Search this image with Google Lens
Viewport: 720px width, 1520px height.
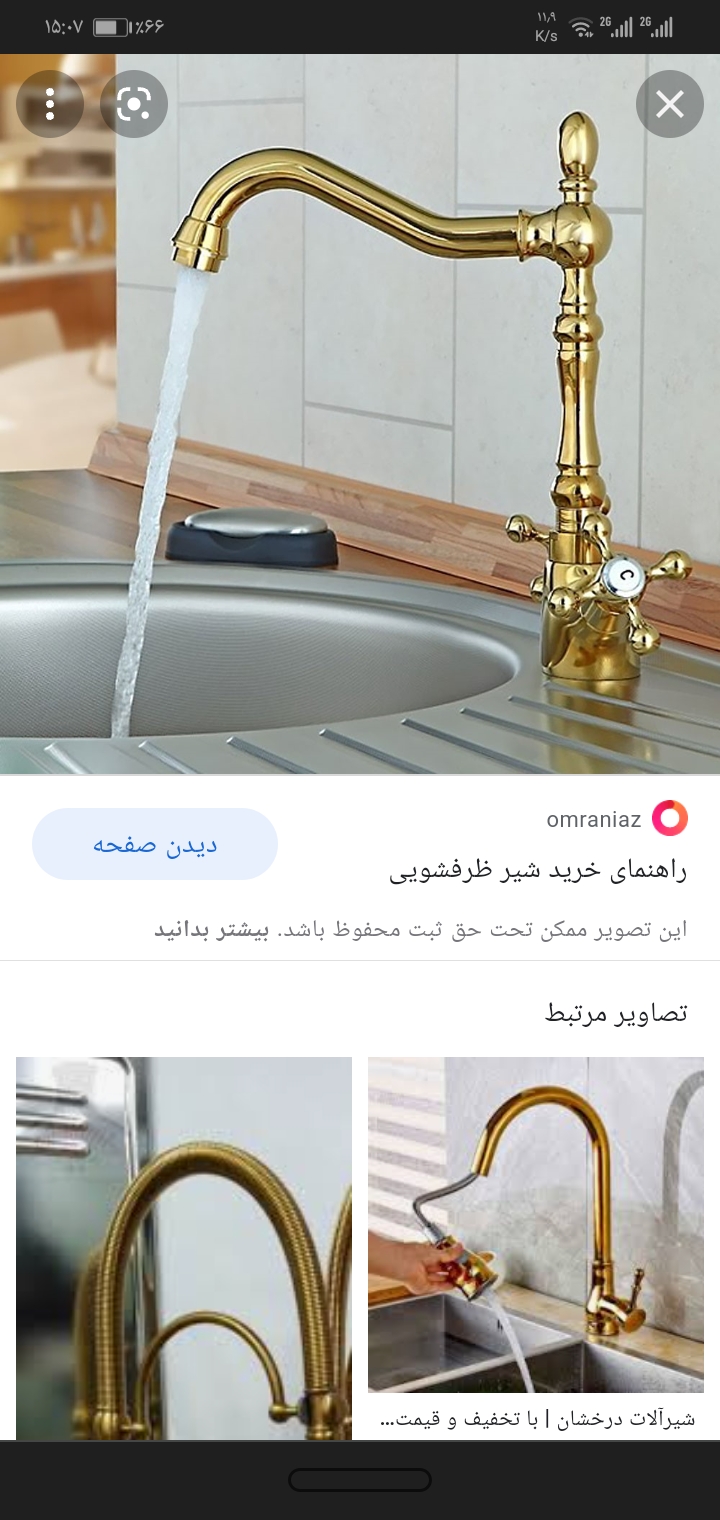click(x=134, y=104)
